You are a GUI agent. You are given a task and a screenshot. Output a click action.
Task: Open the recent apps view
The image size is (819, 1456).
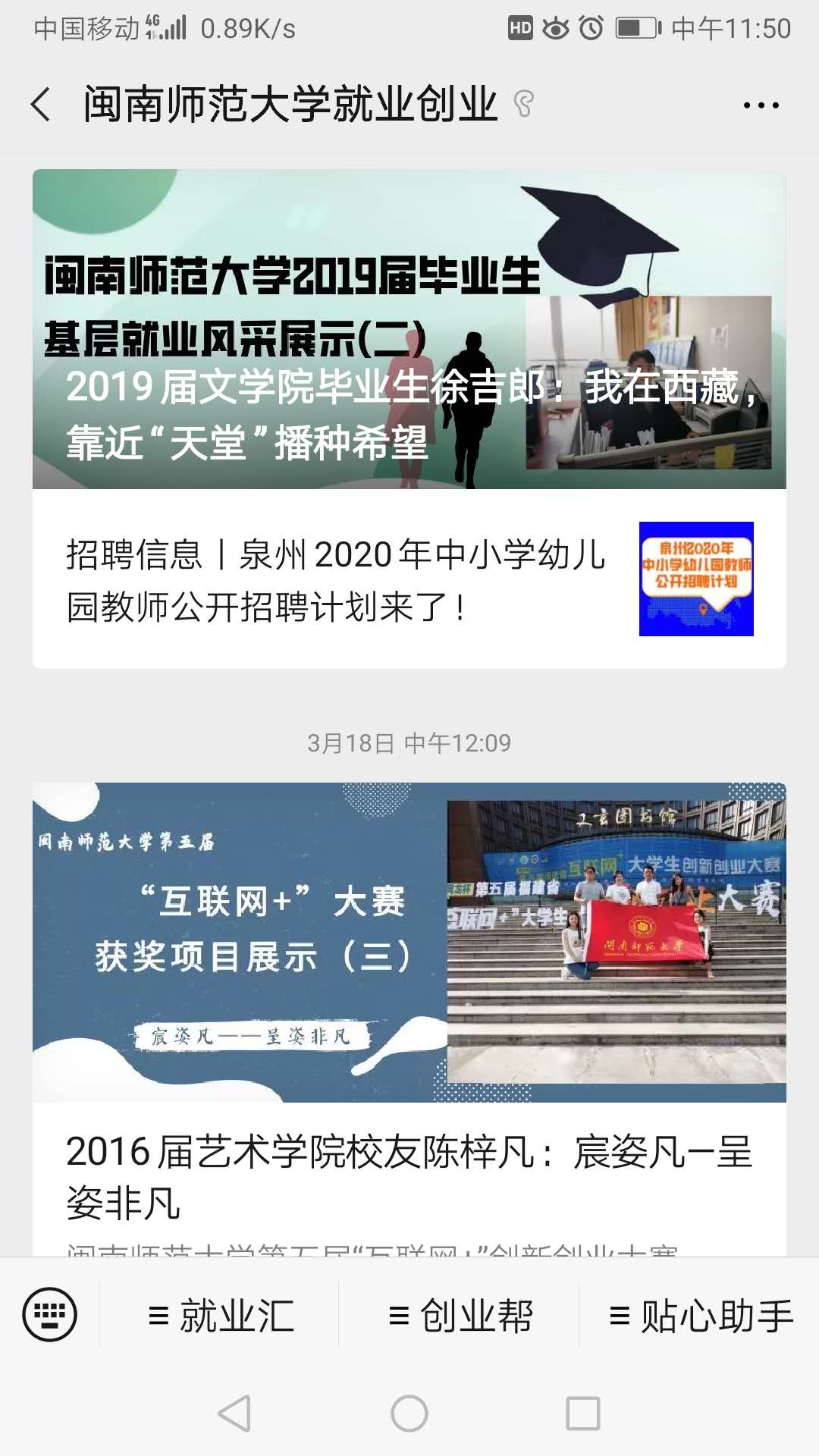pos(582,1414)
